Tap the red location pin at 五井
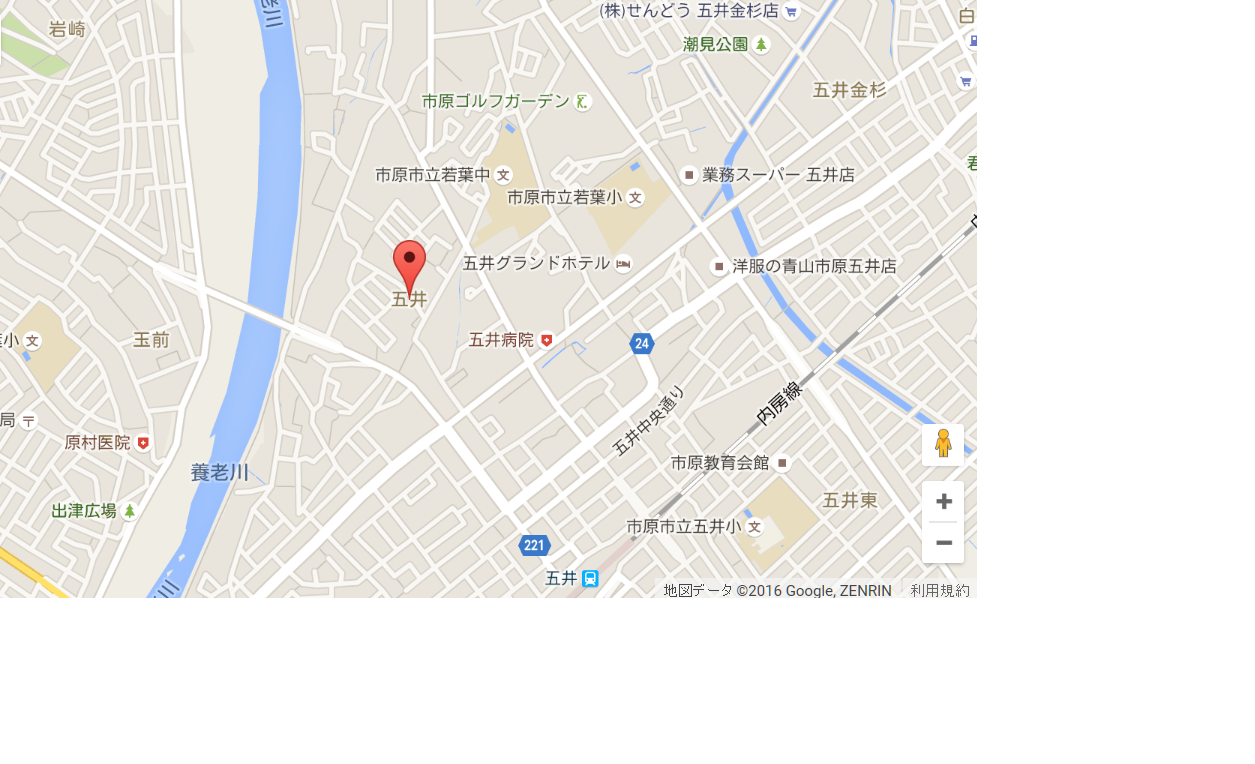Screen dimensions: 1255x764 coord(409,263)
